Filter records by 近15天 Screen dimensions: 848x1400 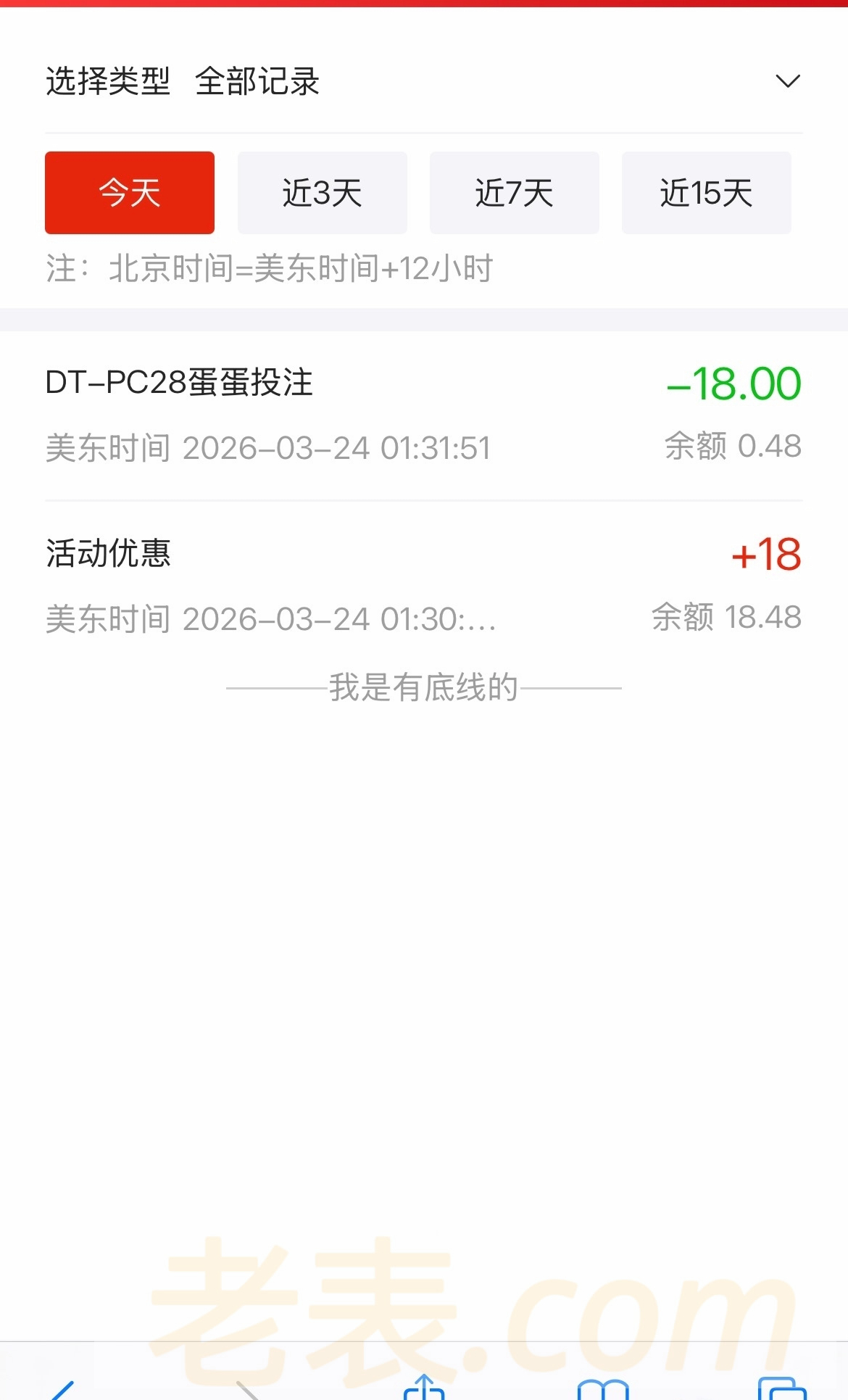pyautogui.click(x=707, y=193)
